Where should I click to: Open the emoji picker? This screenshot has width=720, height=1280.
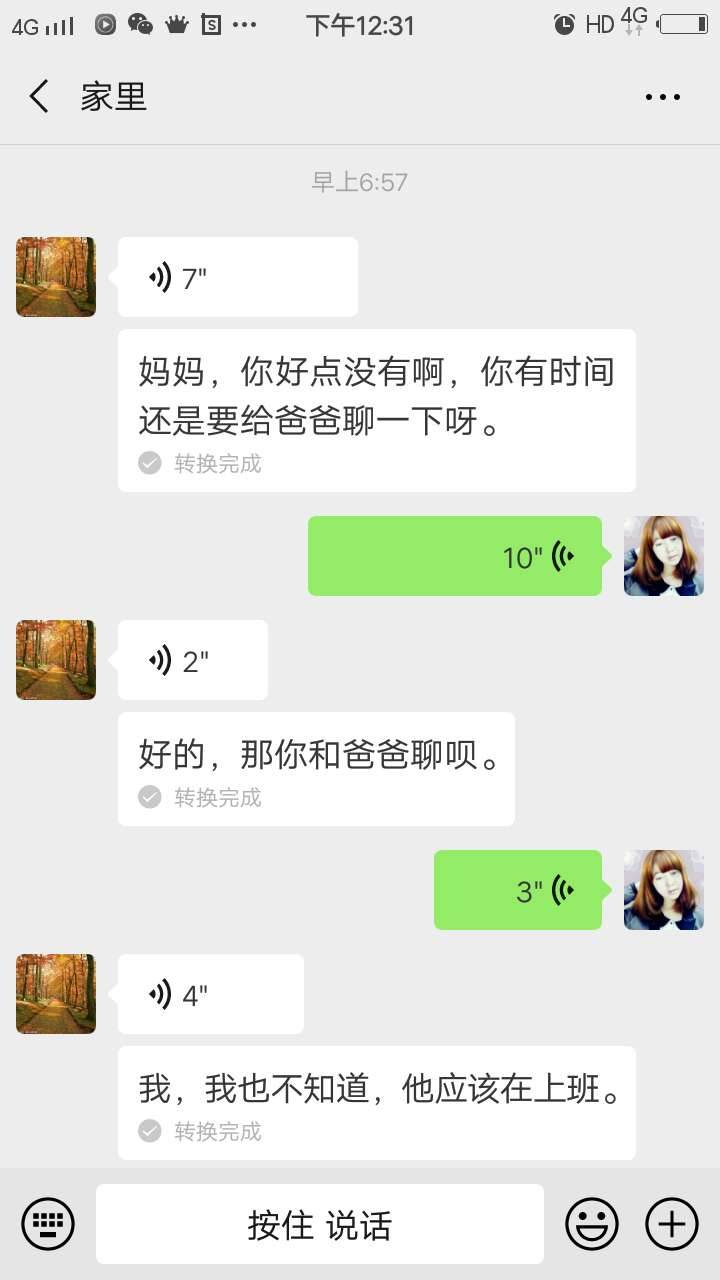coord(591,1223)
